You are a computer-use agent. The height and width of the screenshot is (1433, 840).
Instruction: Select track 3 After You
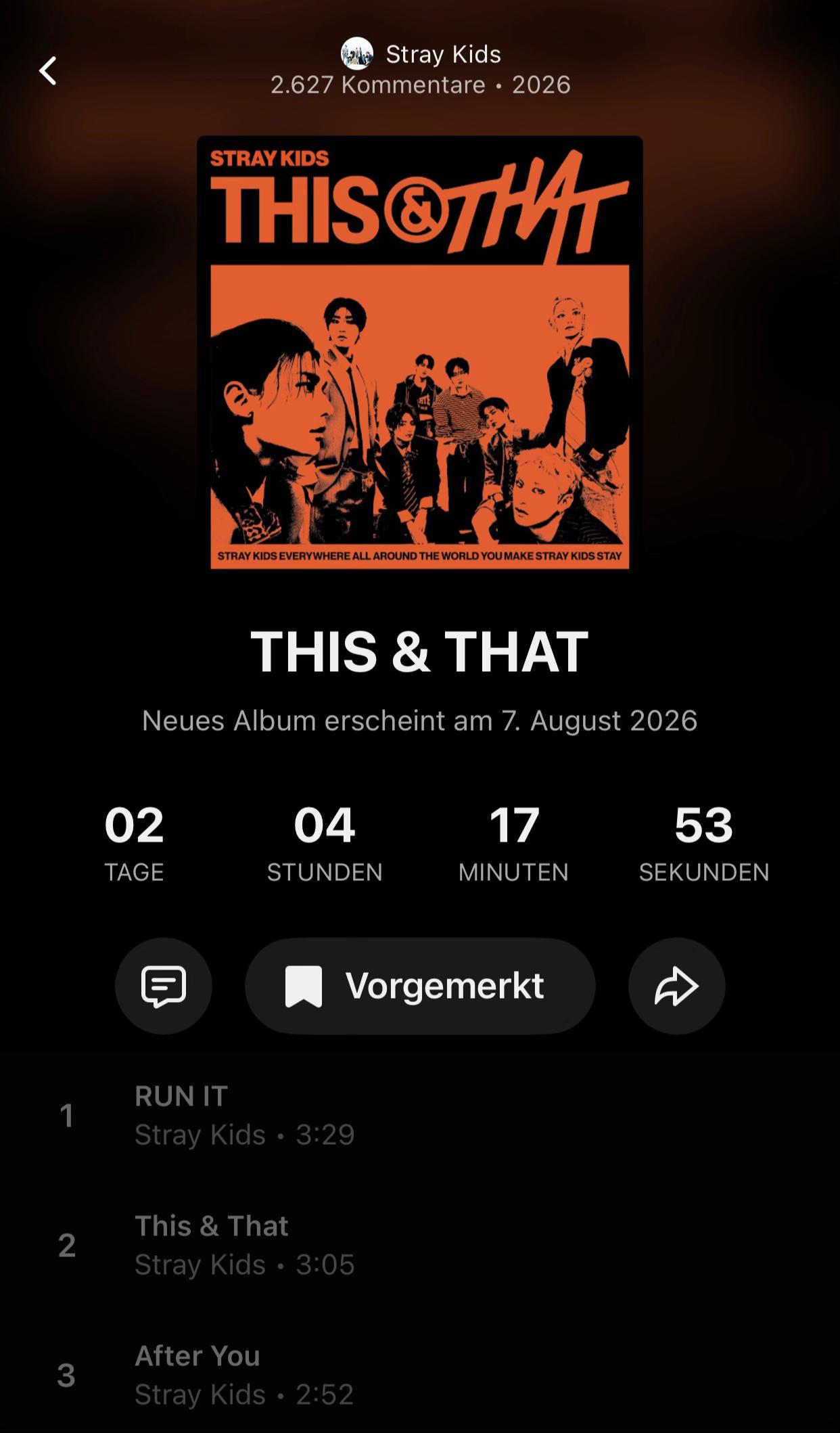click(420, 1375)
